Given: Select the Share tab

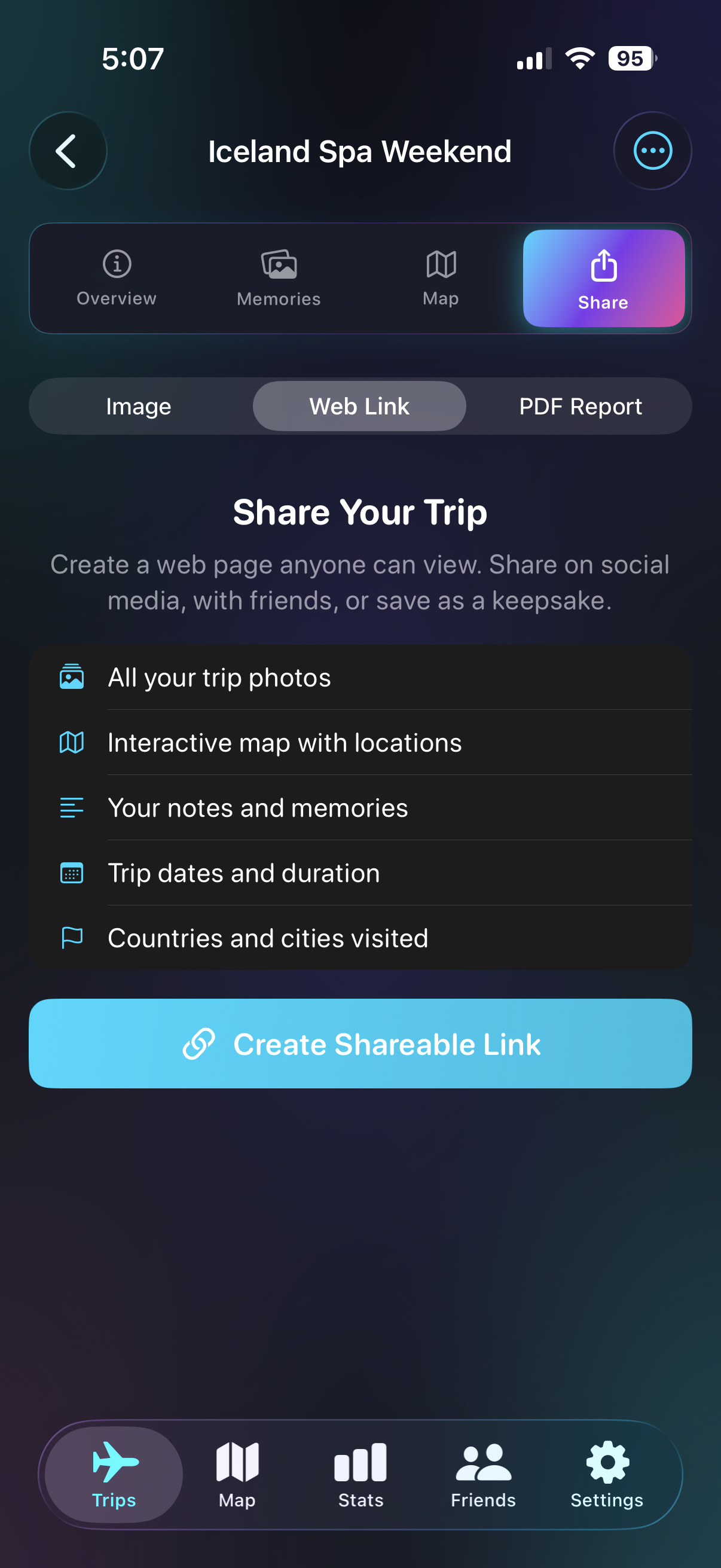Looking at the screenshot, I should coord(603,278).
